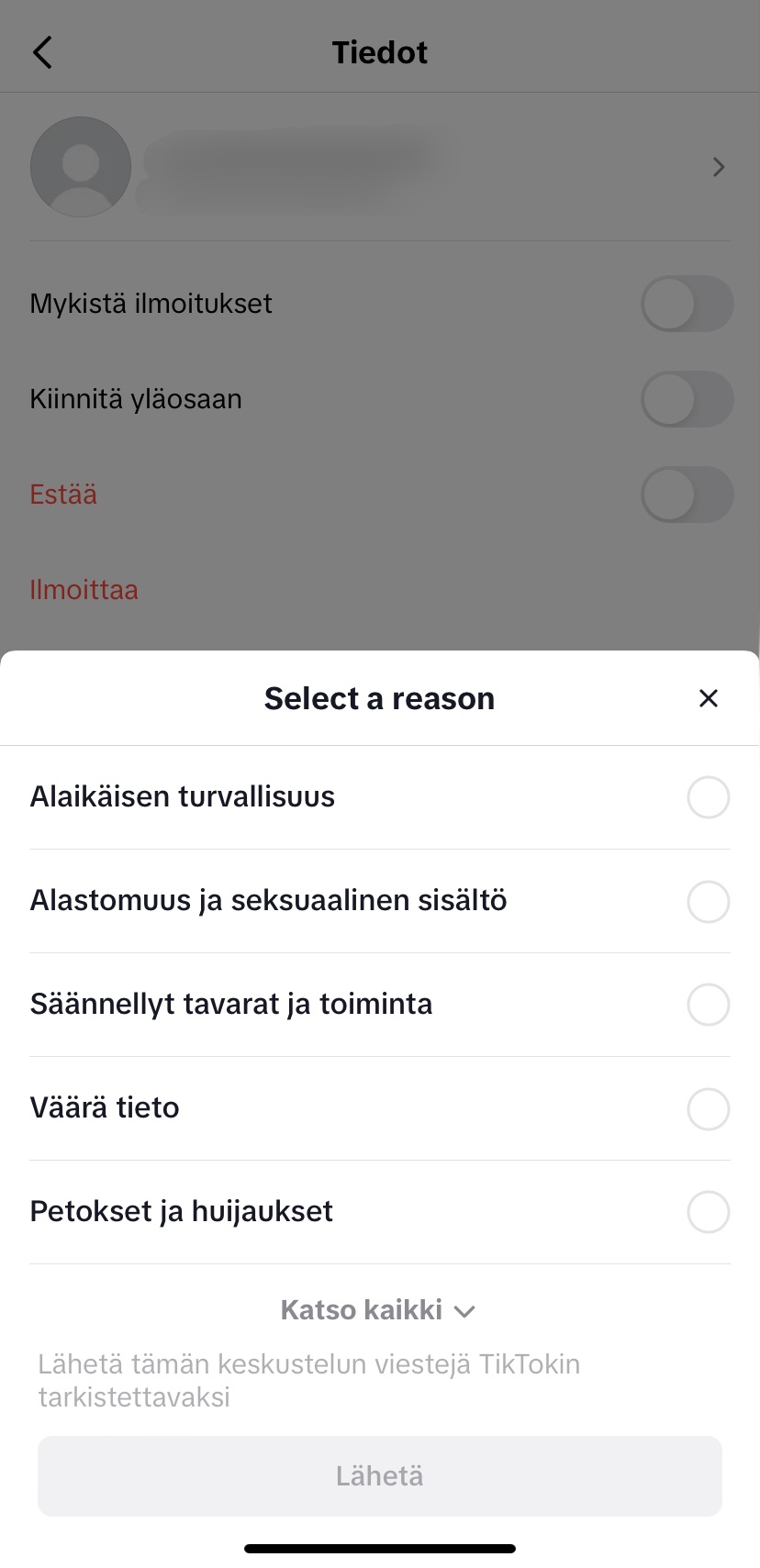Close the Select a reason sheet
Viewport: 760px width, 1568px height.
[708, 698]
